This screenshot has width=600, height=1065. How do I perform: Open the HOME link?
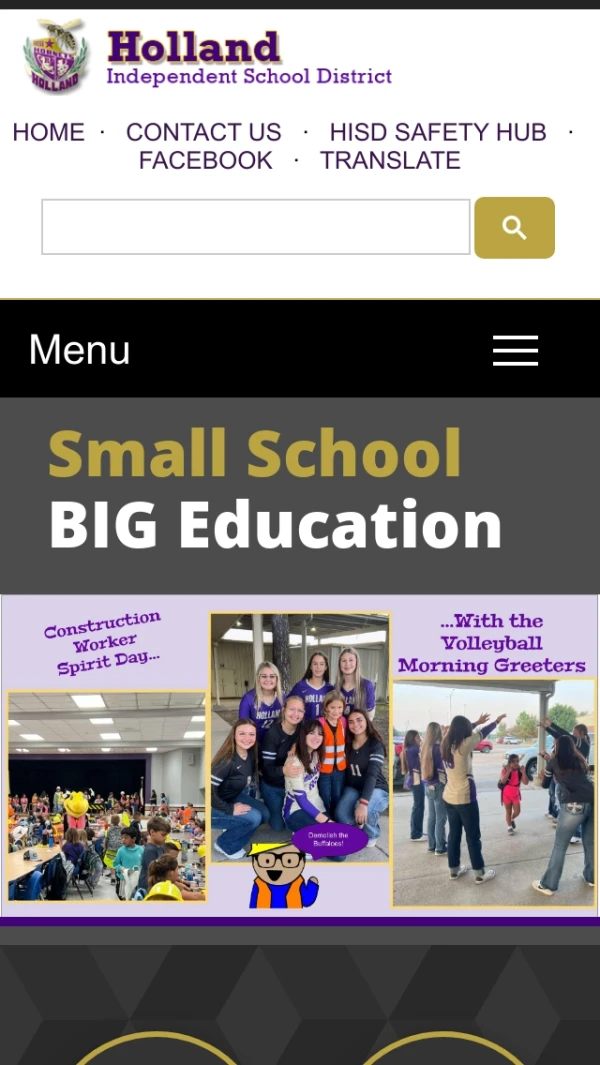click(48, 132)
